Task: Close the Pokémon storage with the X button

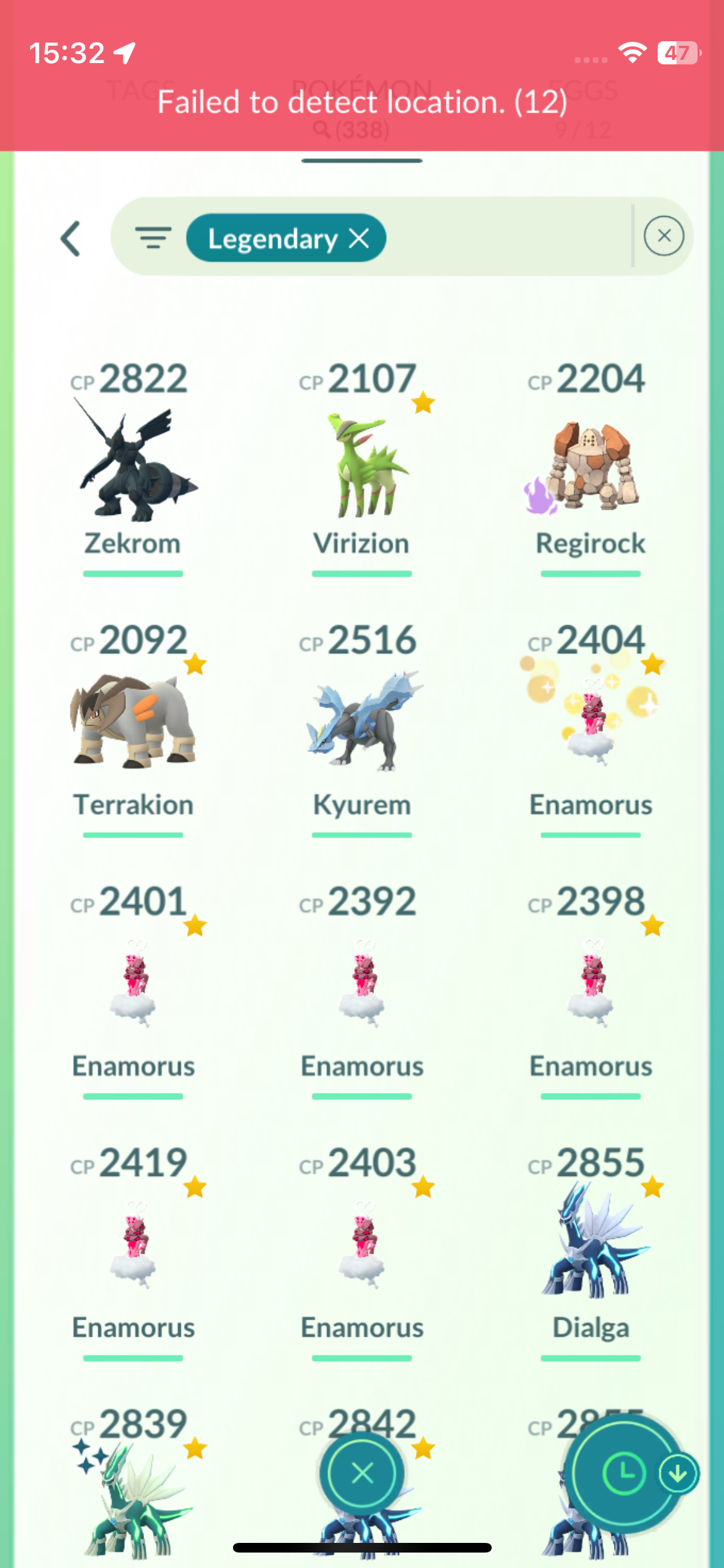Action: click(362, 1473)
